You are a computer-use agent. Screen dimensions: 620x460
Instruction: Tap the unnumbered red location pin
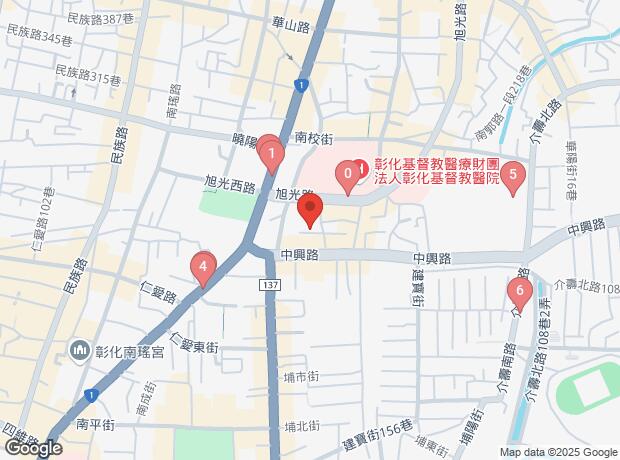click(311, 210)
